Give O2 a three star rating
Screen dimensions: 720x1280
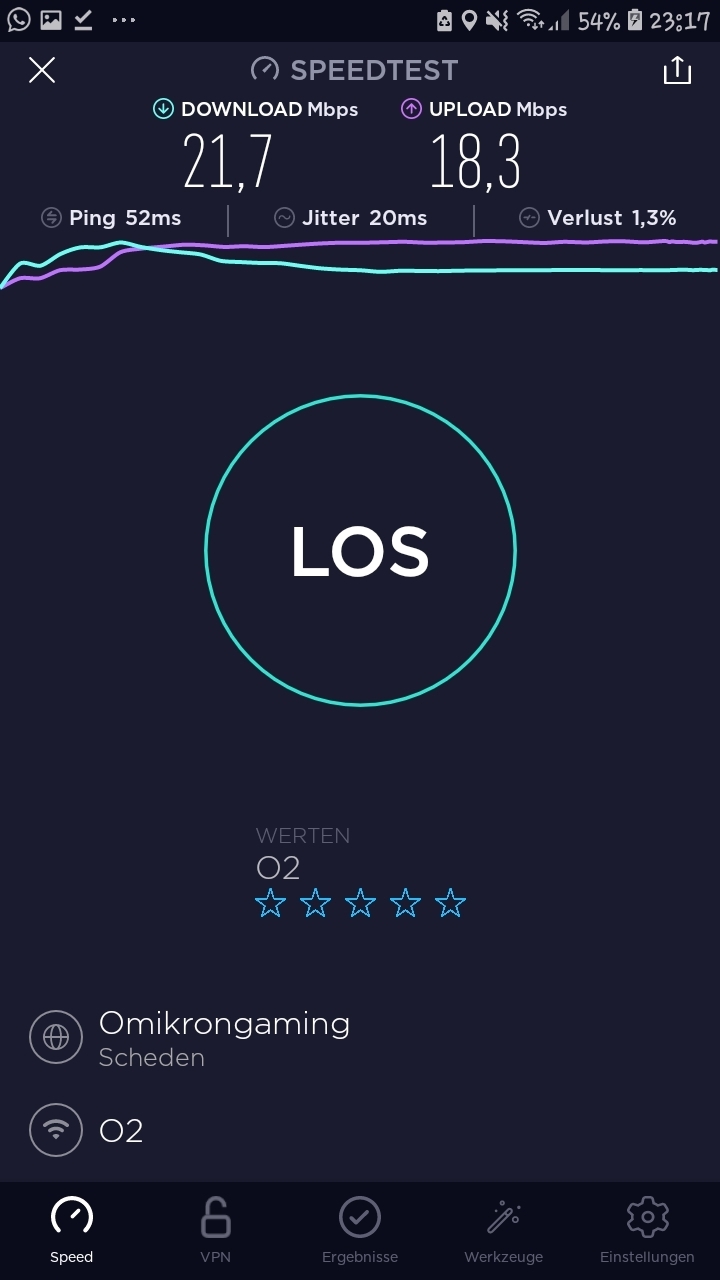tap(360, 904)
